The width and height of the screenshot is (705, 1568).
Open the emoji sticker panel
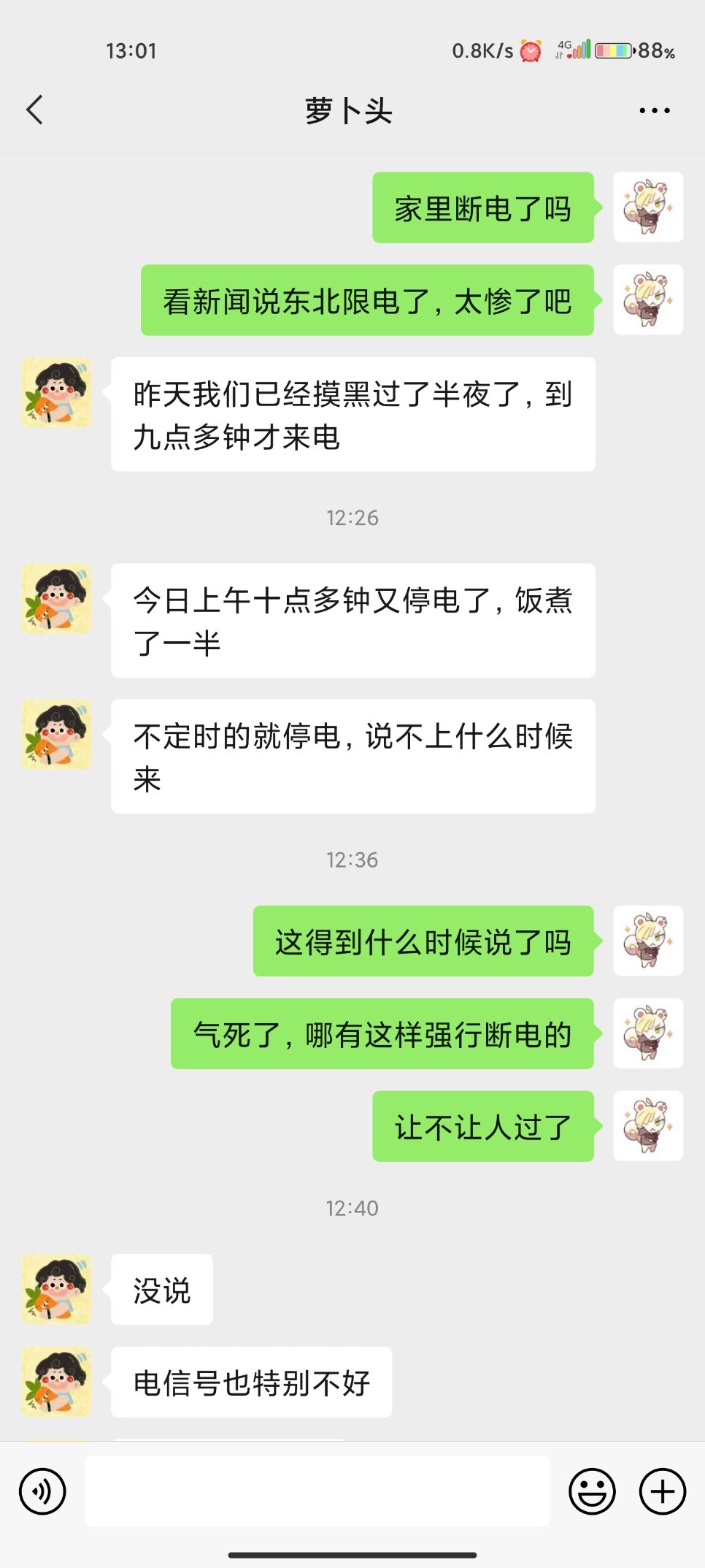(592, 1491)
